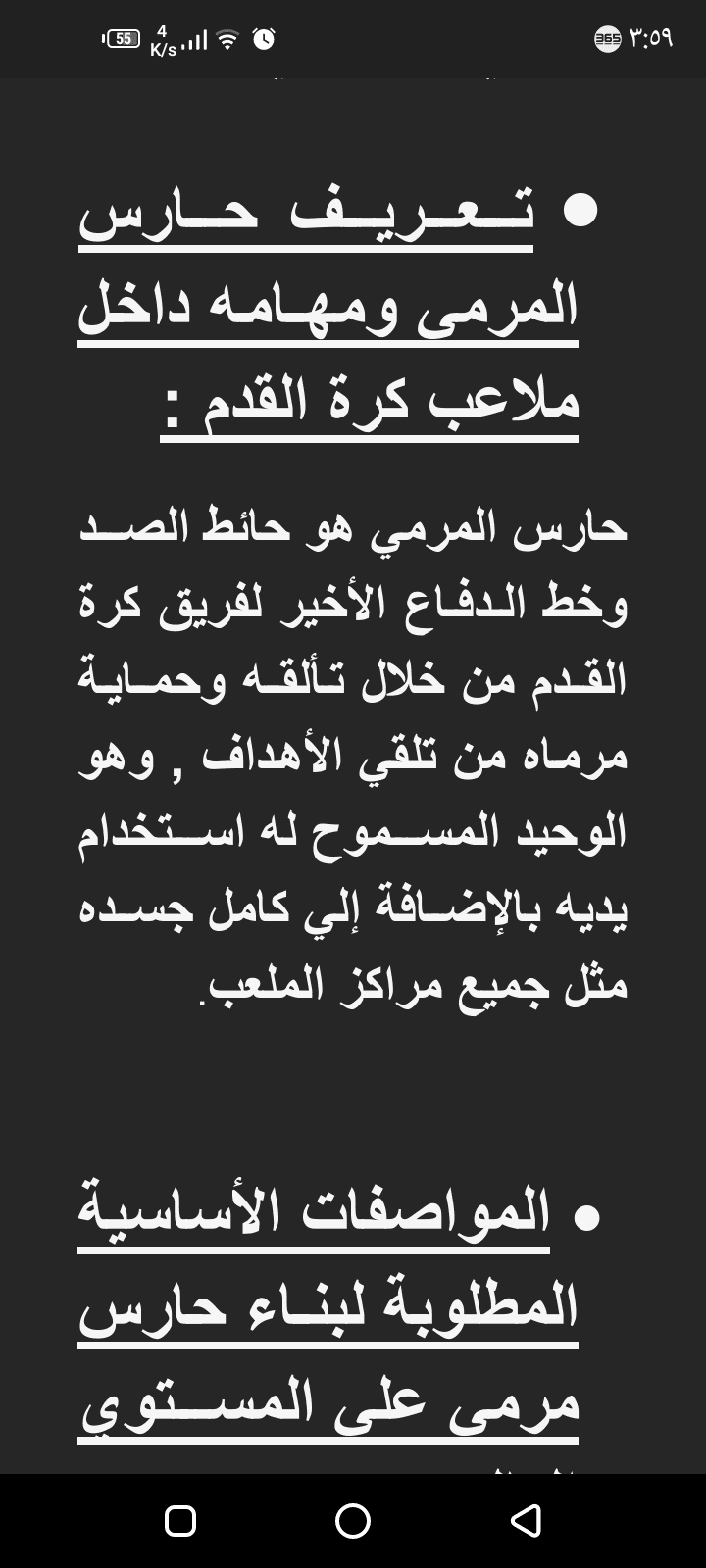The height and width of the screenshot is (1568, 706).
Task: Go back using the system back button
Action: click(x=527, y=1520)
